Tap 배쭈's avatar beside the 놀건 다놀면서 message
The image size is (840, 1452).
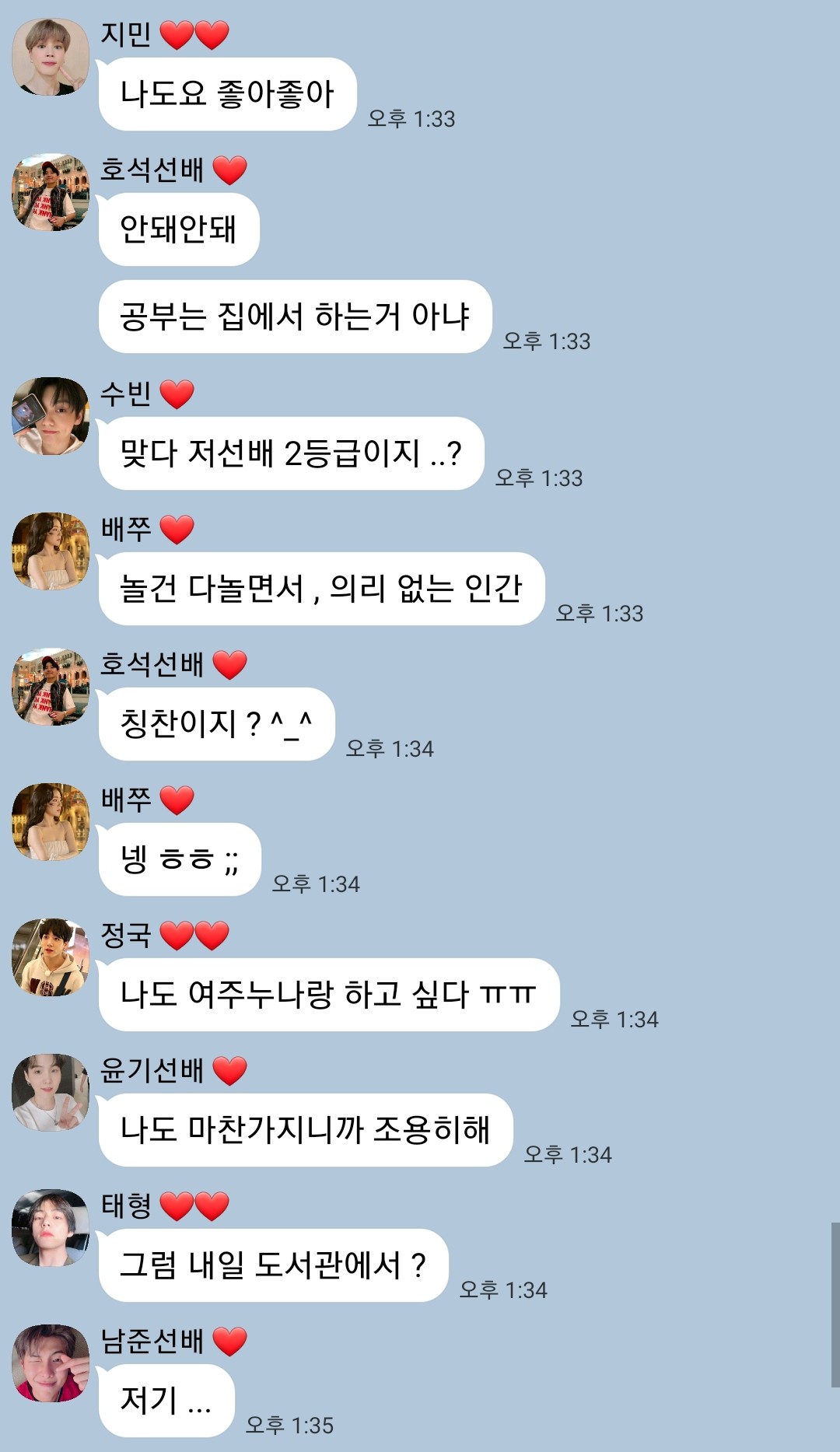click(51, 551)
